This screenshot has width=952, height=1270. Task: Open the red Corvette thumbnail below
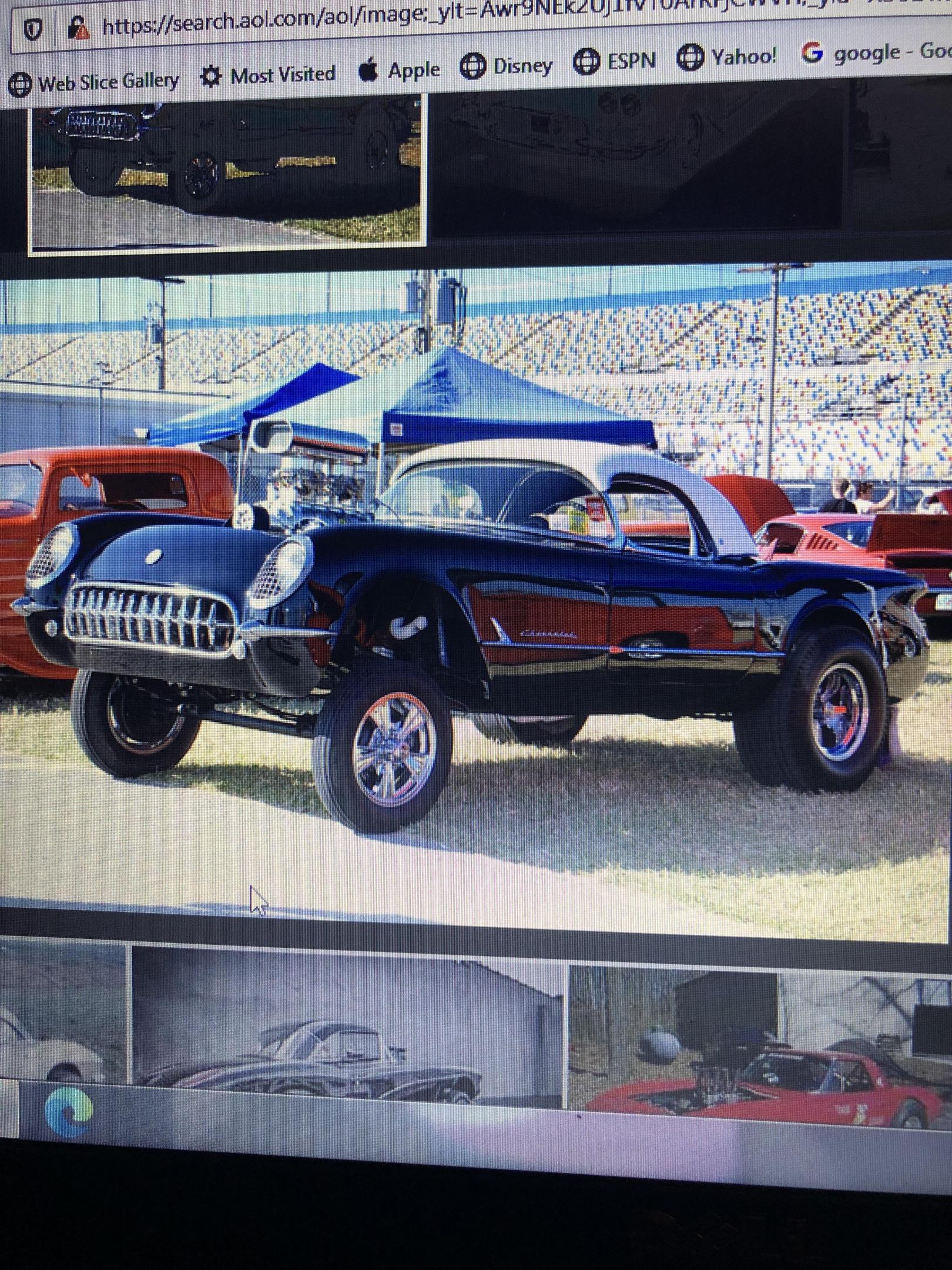(x=758, y=1045)
